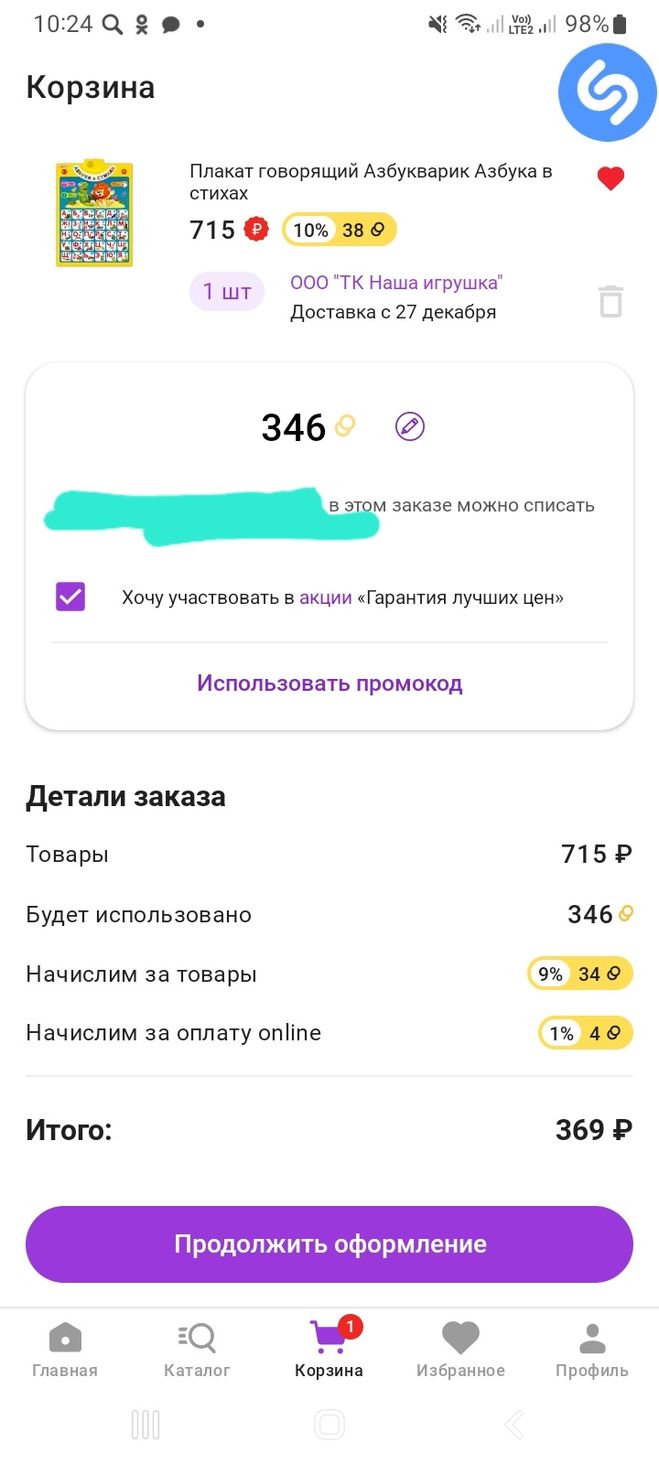Tap the floating Shazam button
The width and height of the screenshot is (659, 1464).
pyautogui.click(x=607, y=92)
